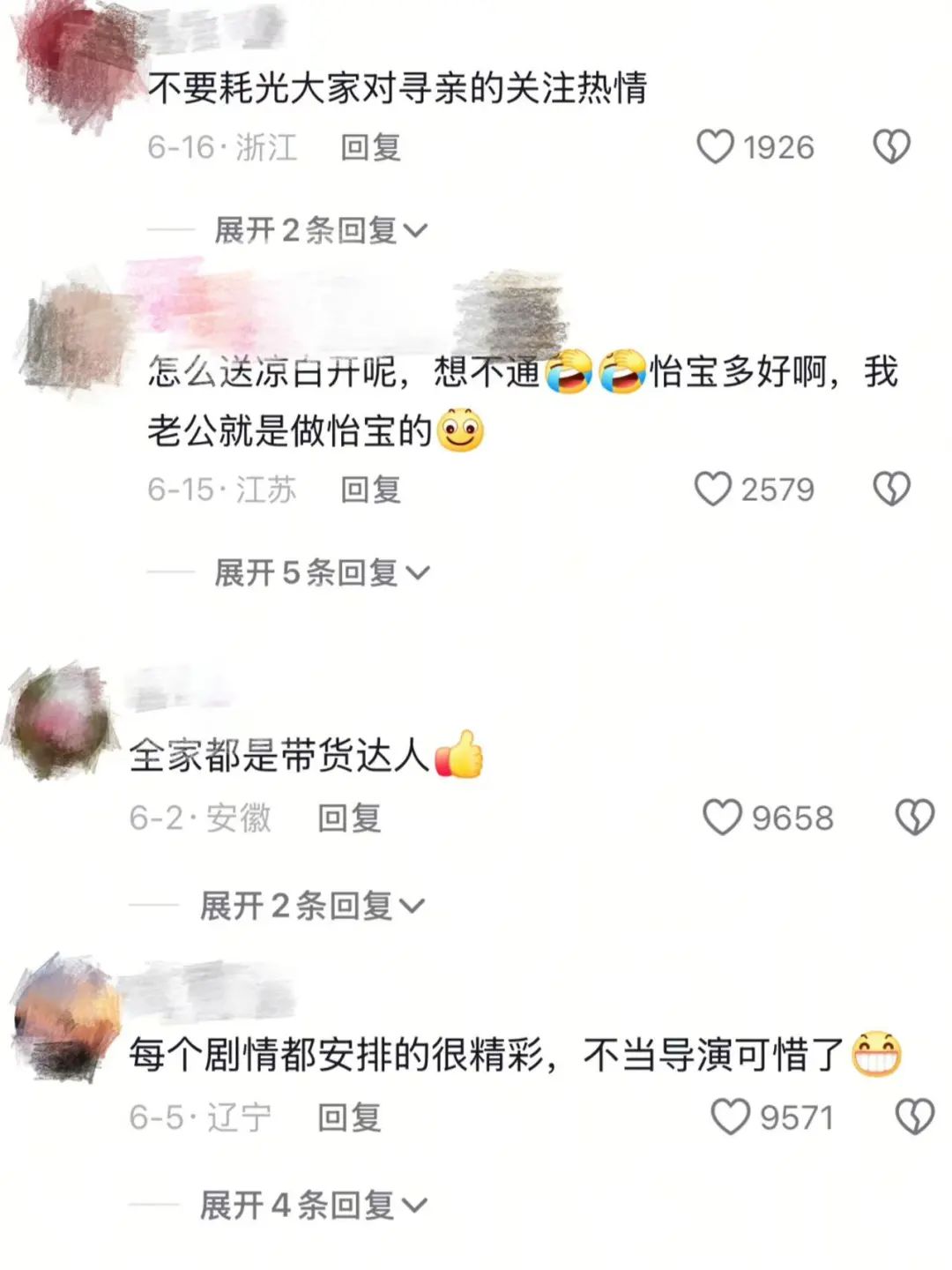Viewport: 952px width, 1270px height.
Task: Dislike the comment from 浙江
Action: (891, 147)
